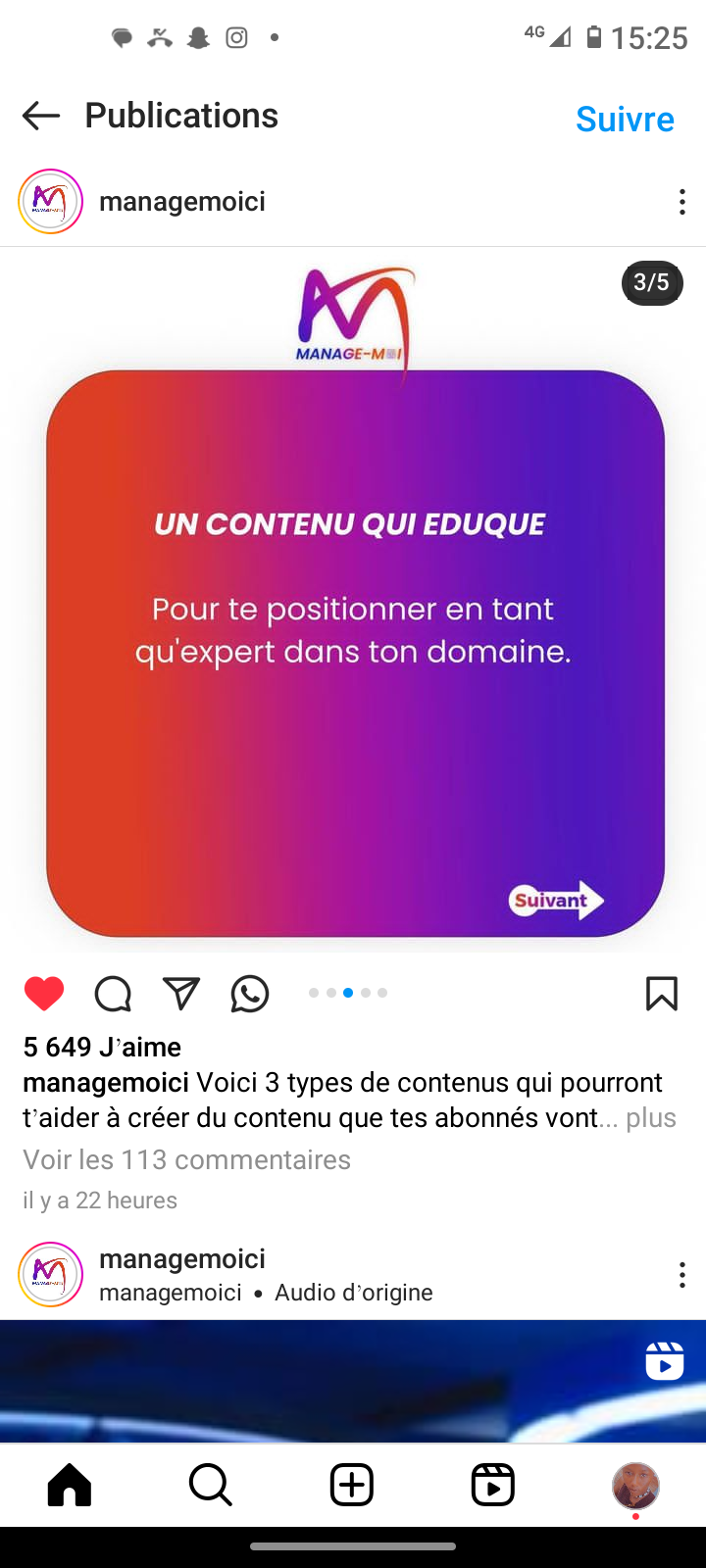
Task: Go to the Home feed tab
Action: point(70,1485)
